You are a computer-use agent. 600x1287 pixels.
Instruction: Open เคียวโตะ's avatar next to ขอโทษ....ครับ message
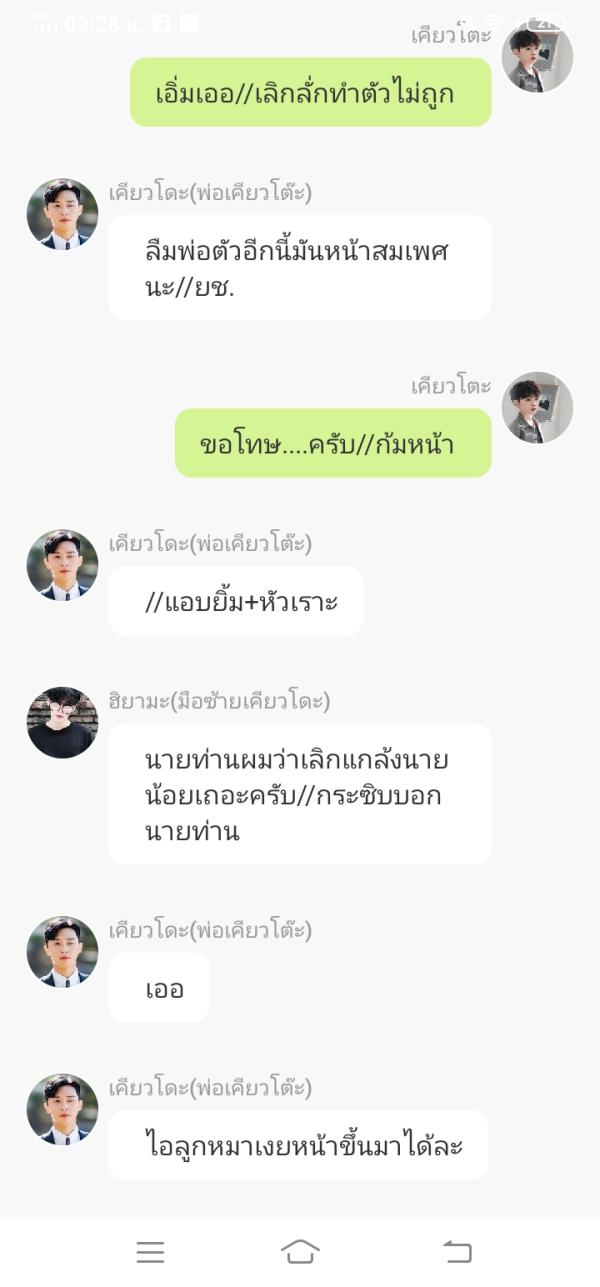point(537,407)
